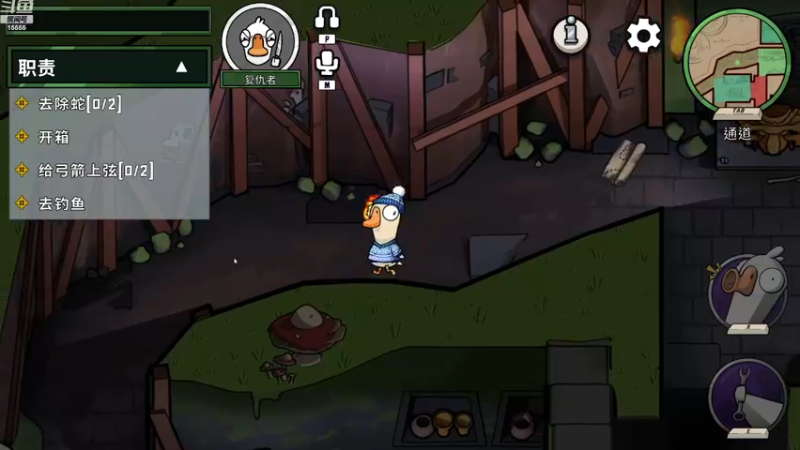Toggle the microphone button
800x450 pixels.
pyautogui.click(x=327, y=62)
